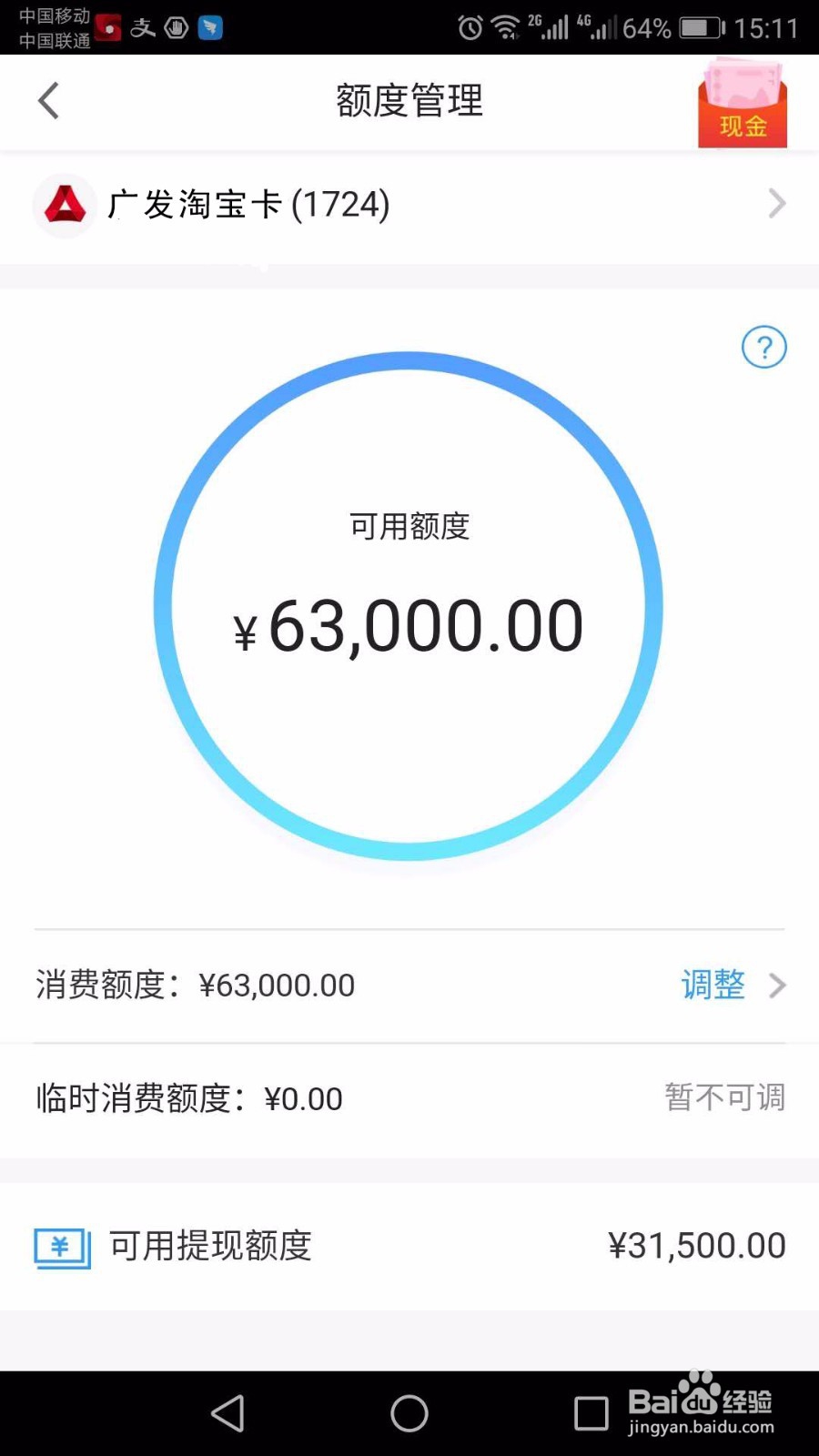Tap 暂不可调 beside 临时消费额度

pos(723,1098)
